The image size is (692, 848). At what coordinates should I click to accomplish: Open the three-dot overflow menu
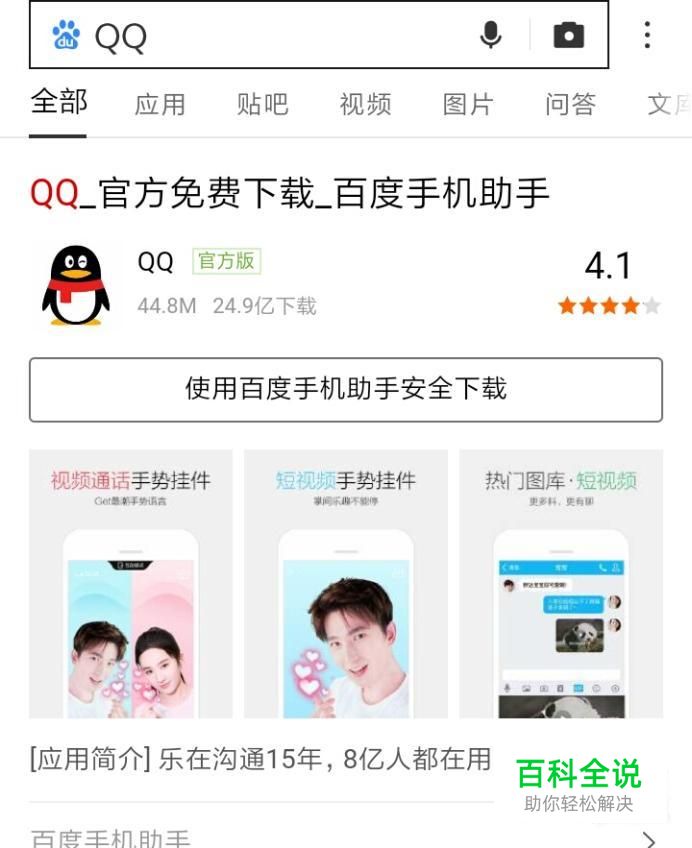647,36
